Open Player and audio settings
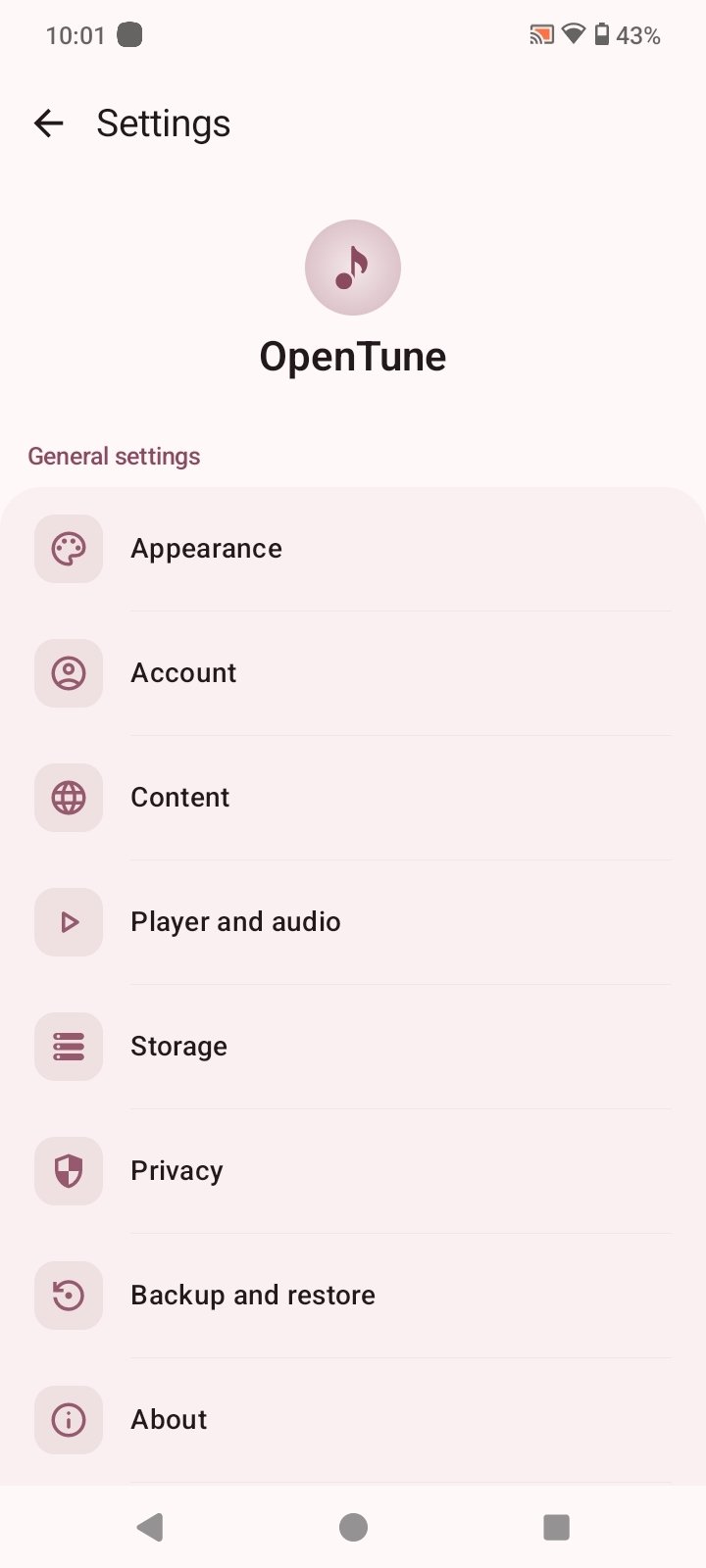706x1568 pixels. point(353,922)
